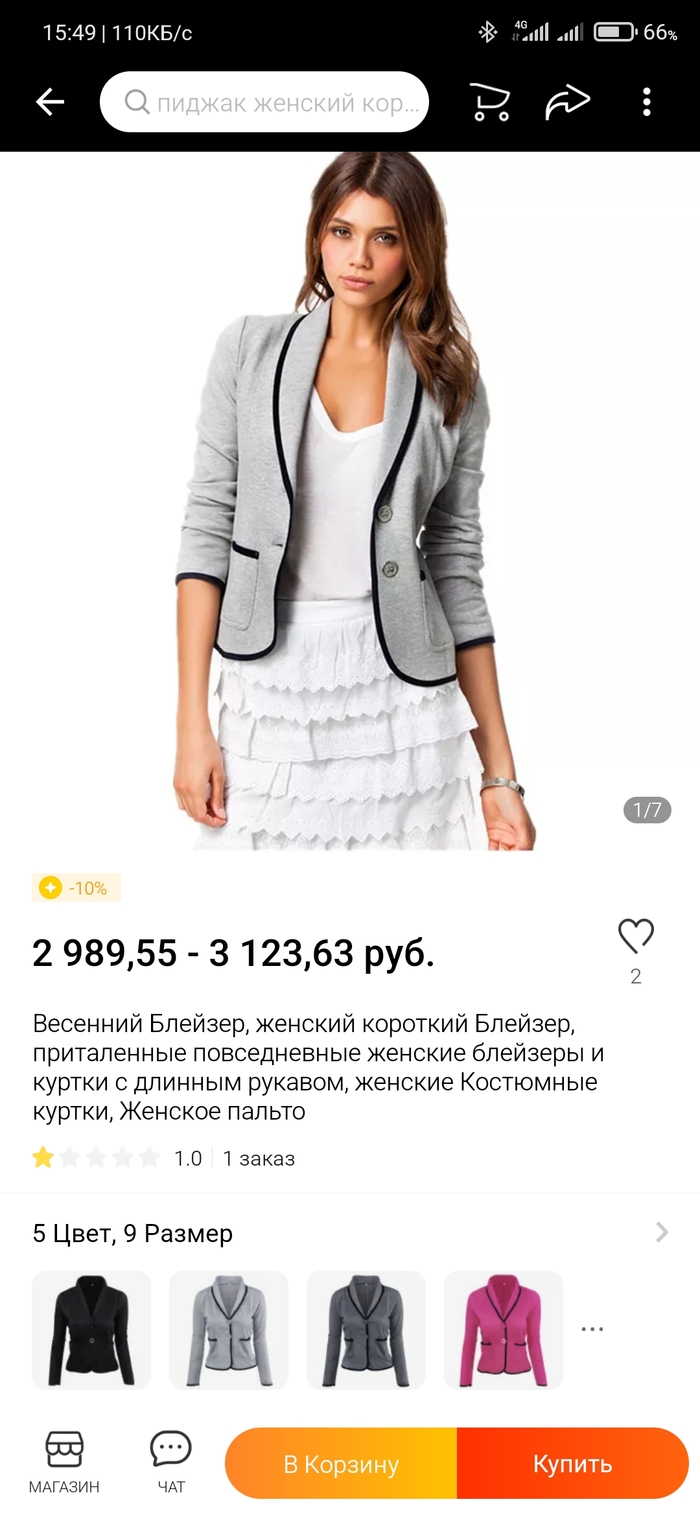Pick the dark gray blazer variant
Image resolution: width=700 pixels, height=1517 pixels.
366,1329
